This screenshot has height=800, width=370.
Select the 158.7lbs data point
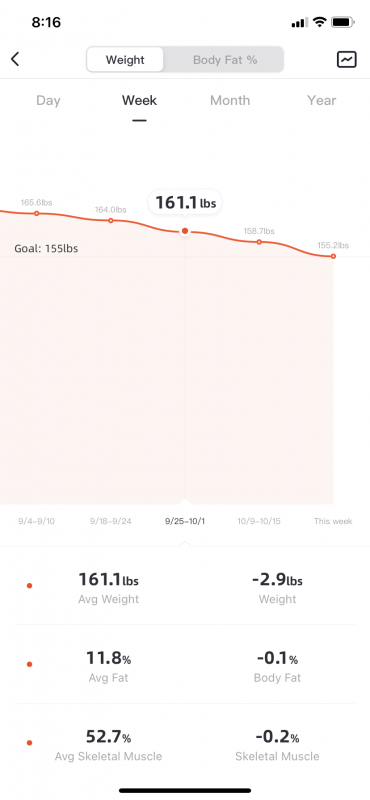coord(259,242)
